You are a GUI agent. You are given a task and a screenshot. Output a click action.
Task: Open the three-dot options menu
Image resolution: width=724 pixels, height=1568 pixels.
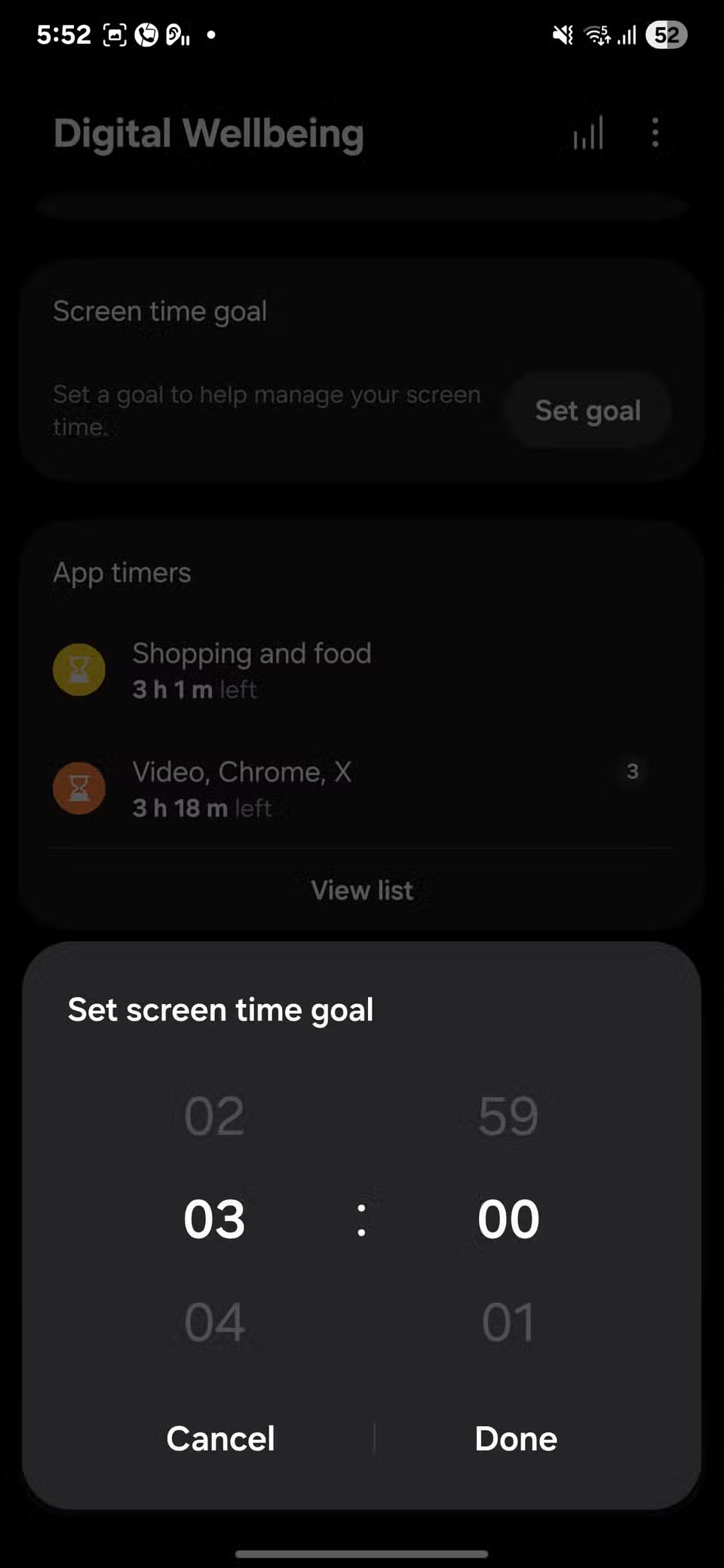tap(655, 133)
